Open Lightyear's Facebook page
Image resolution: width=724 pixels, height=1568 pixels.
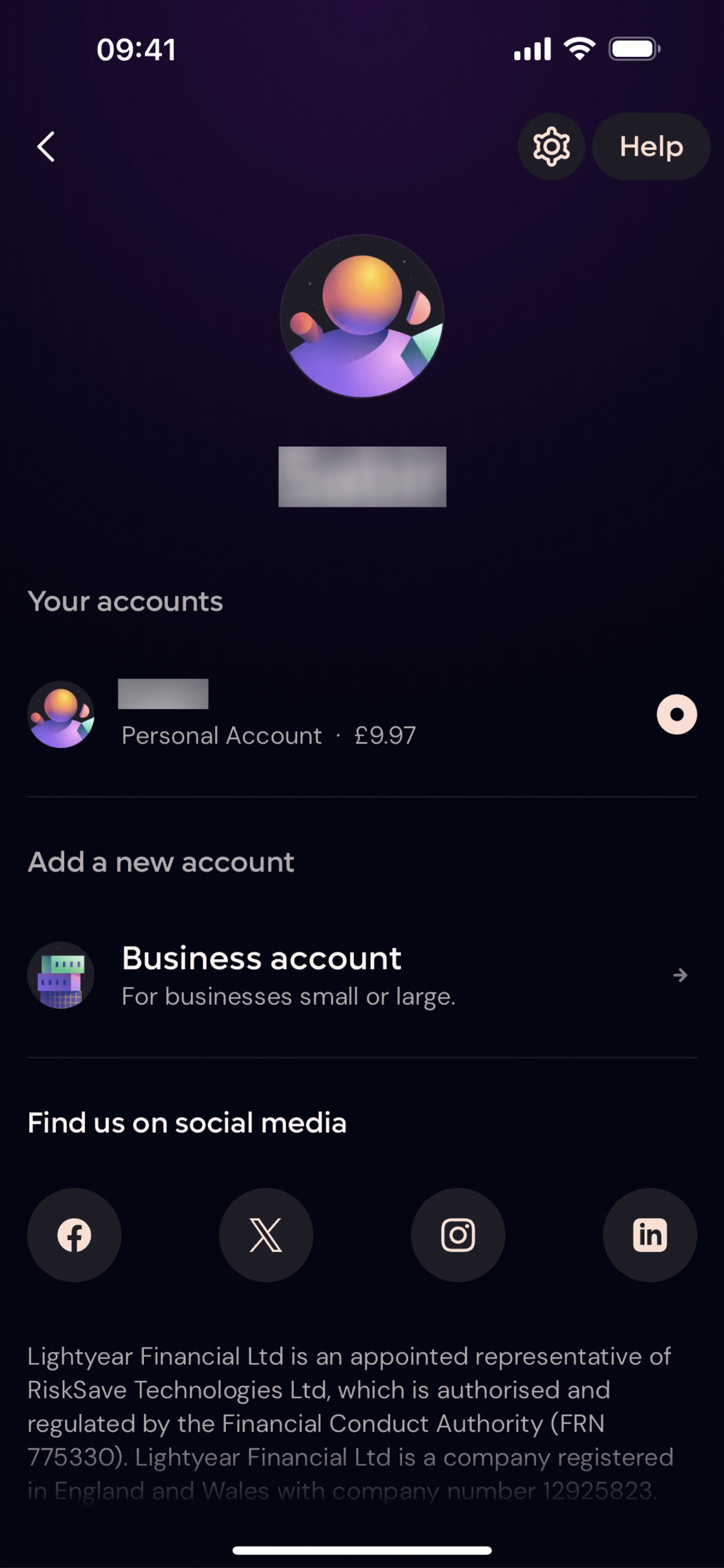coord(74,1235)
